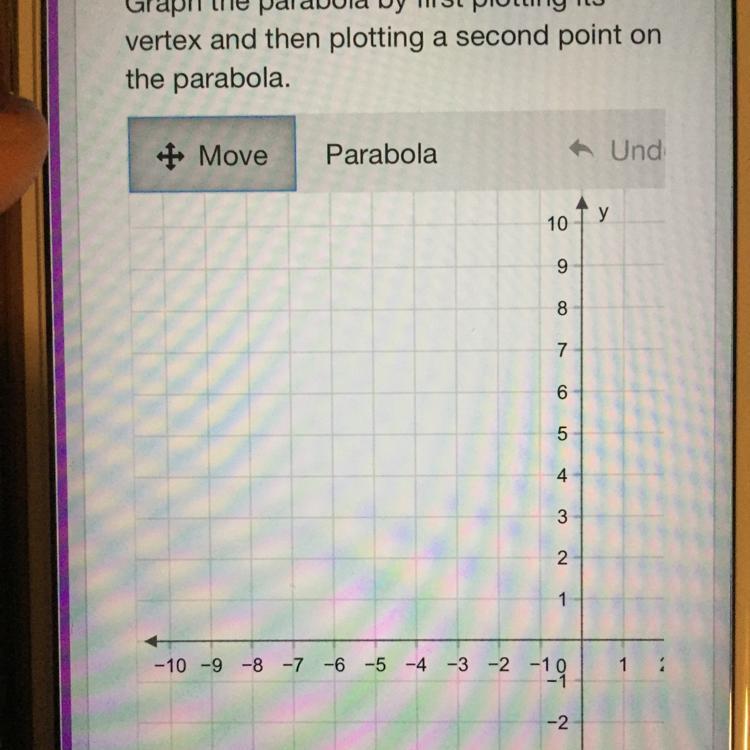The height and width of the screenshot is (750, 750).
Task: Undo the last graph action
Action: [x=618, y=151]
